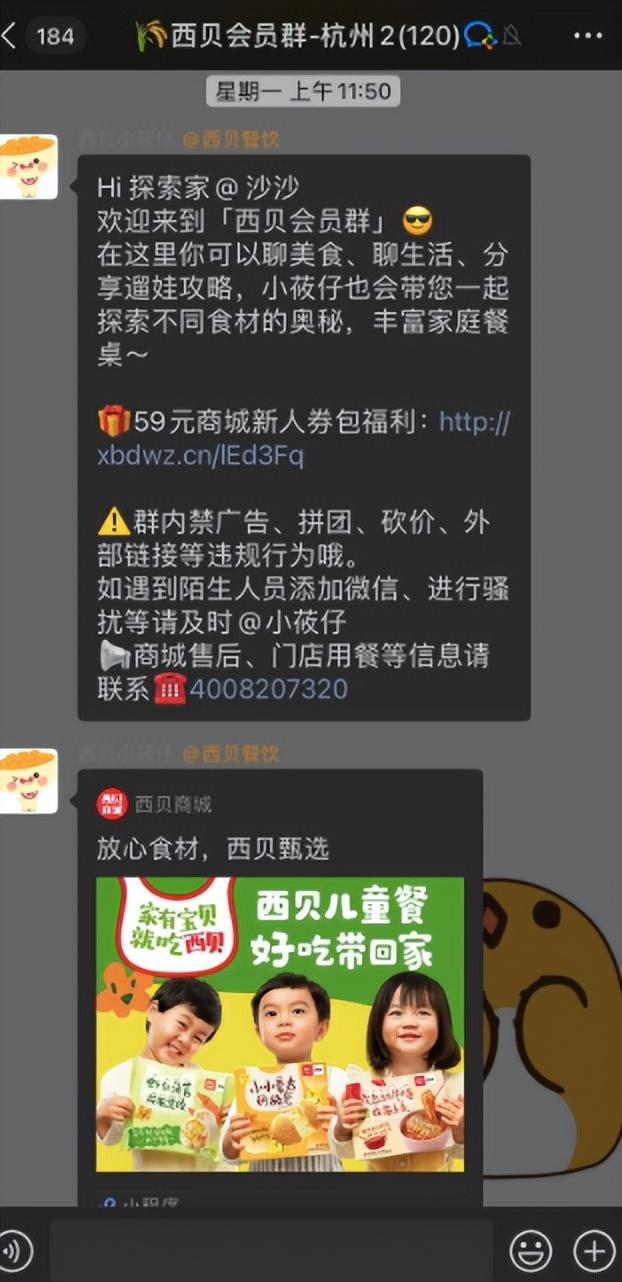The image size is (622, 1282).
Task: Open the group chat overflow menu
Action: click(x=587, y=36)
